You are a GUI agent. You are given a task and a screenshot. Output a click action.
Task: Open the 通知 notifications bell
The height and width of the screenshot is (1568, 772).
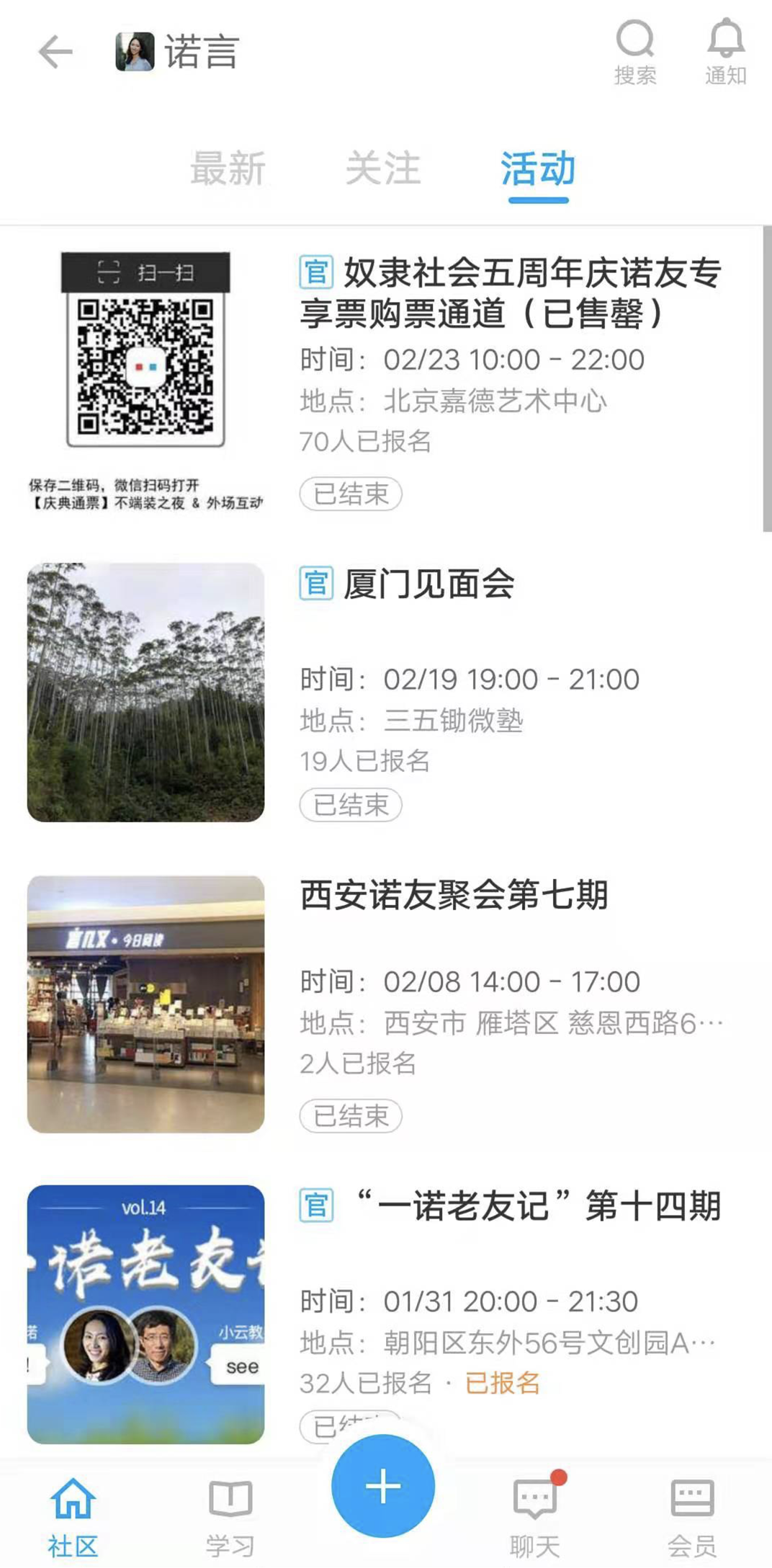coord(725,52)
